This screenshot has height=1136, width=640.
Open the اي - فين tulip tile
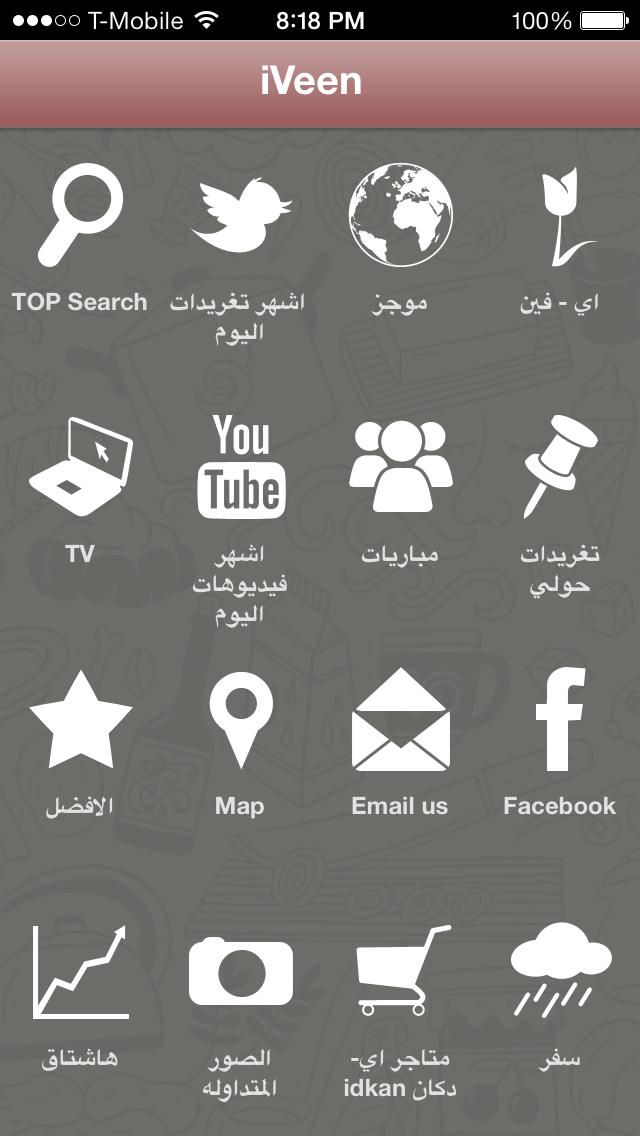560,217
